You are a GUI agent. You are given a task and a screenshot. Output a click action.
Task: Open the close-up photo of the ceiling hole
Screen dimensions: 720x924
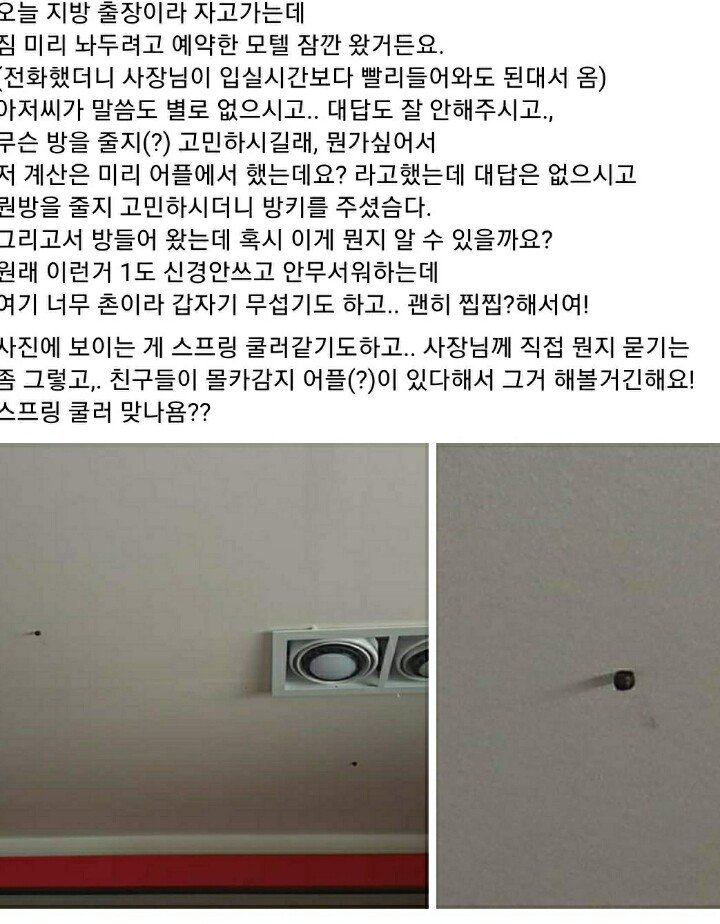point(578,676)
